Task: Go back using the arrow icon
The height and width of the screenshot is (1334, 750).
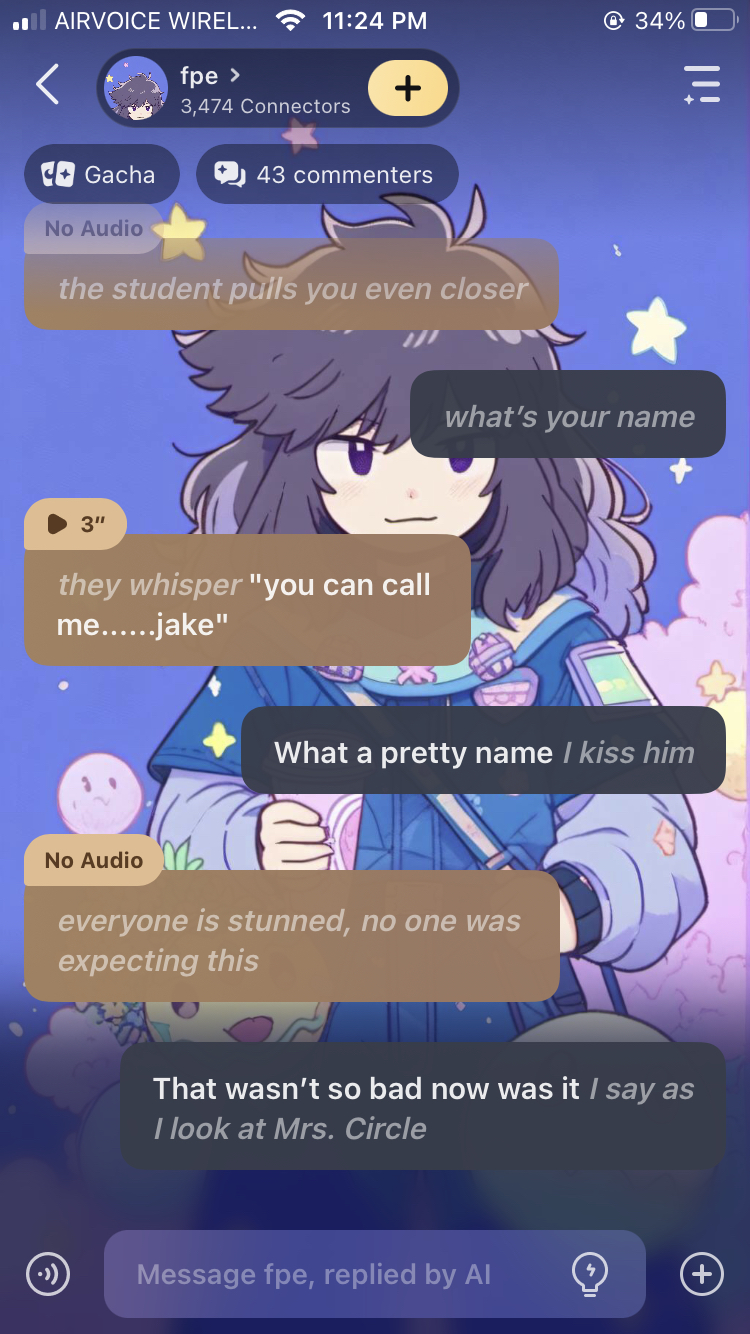Action: (47, 85)
